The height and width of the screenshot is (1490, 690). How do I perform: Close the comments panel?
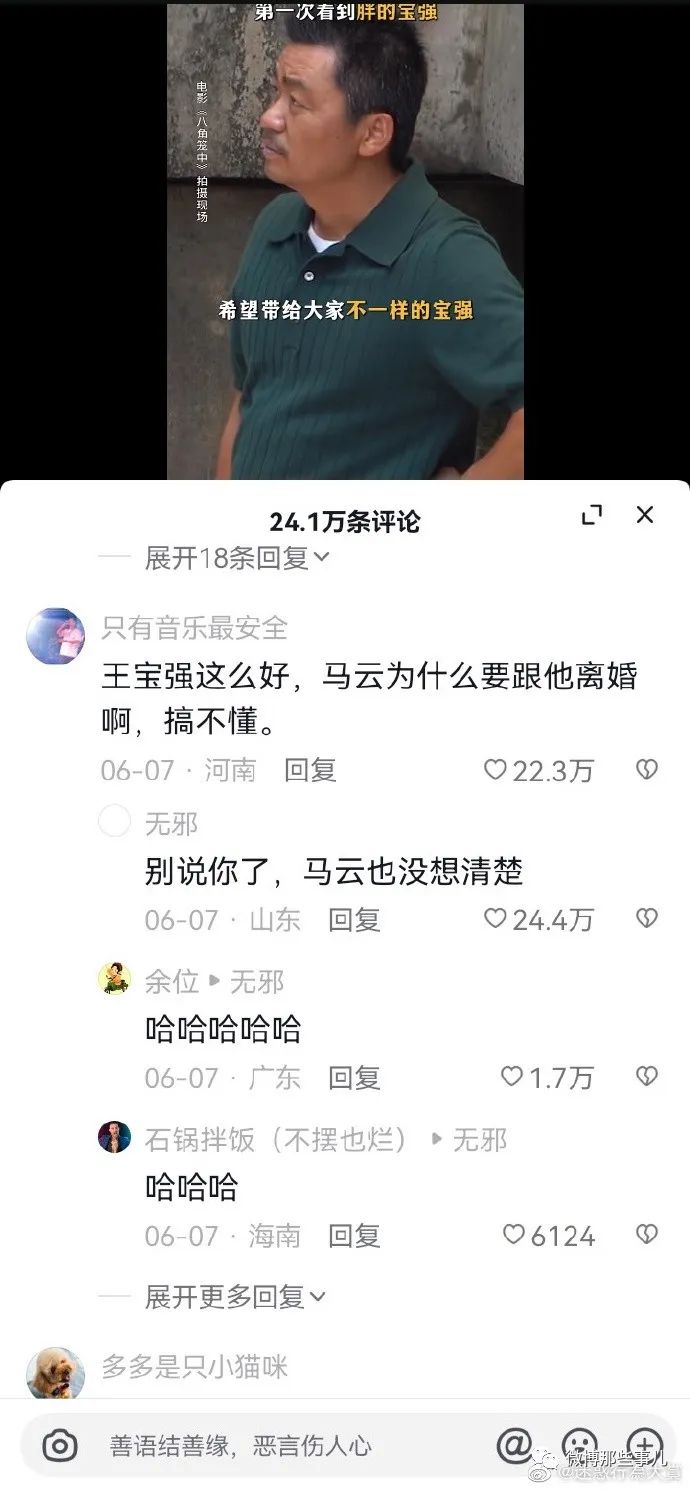click(645, 515)
